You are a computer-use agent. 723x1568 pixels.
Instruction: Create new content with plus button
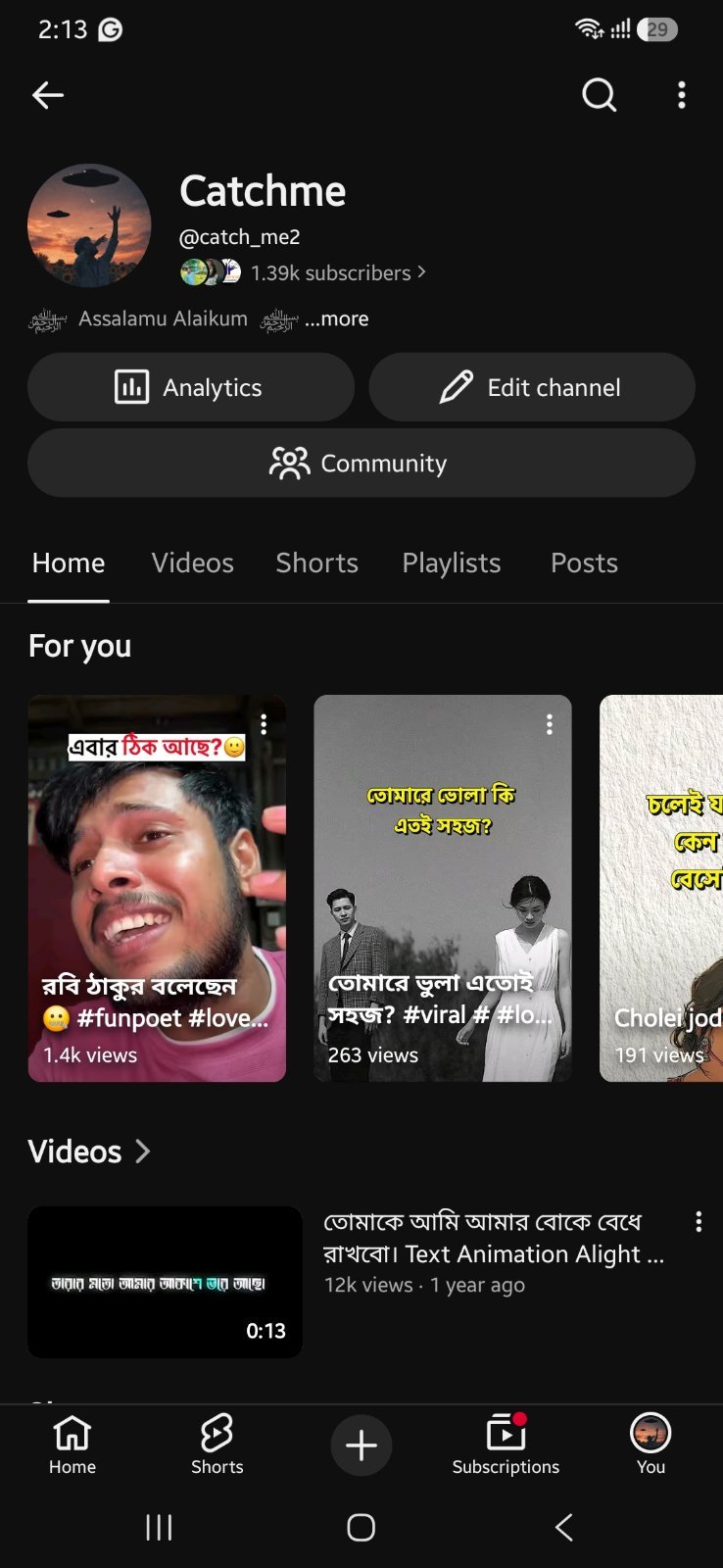point(361,1445)
